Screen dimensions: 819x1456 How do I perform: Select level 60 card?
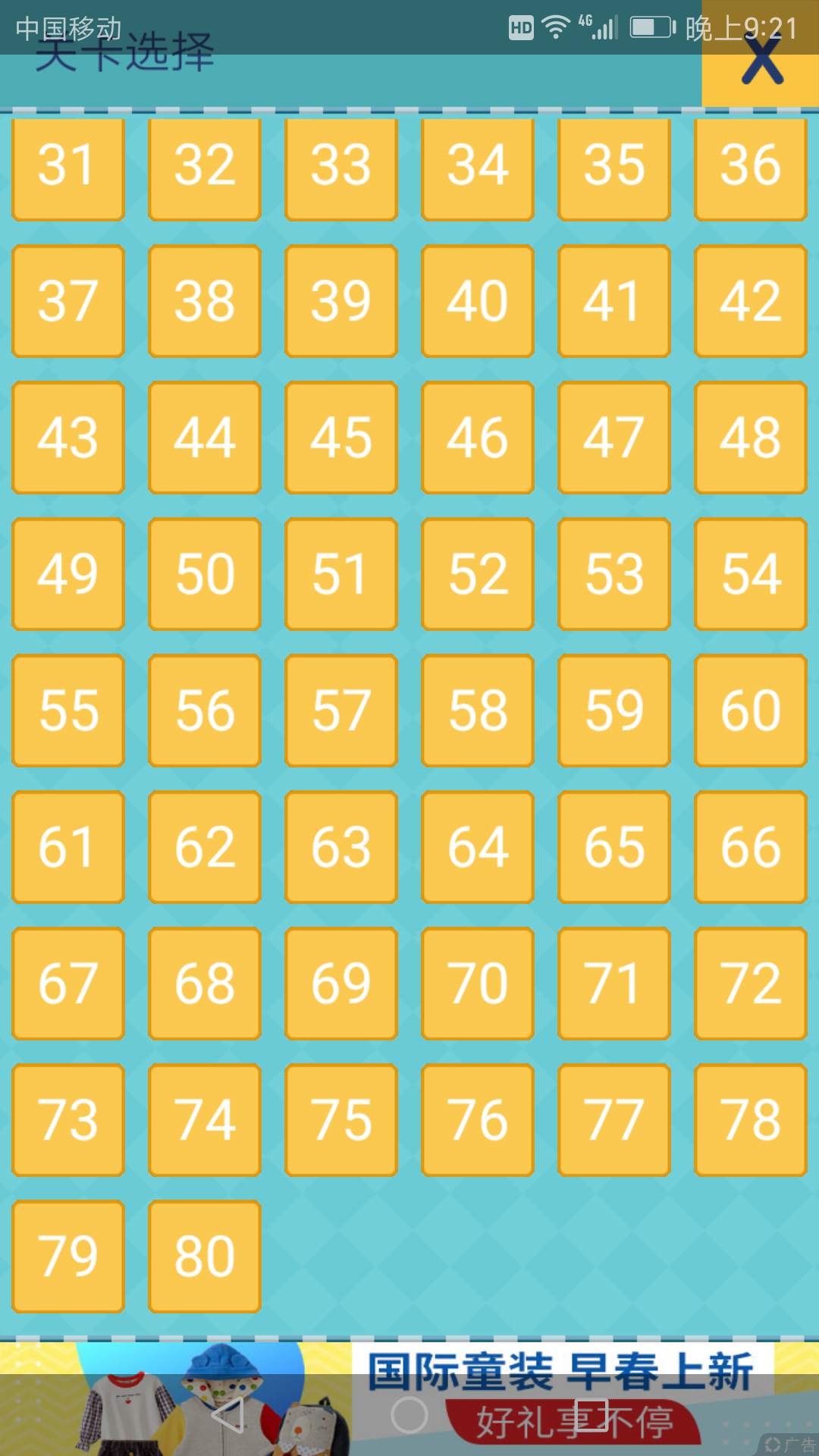750,710
